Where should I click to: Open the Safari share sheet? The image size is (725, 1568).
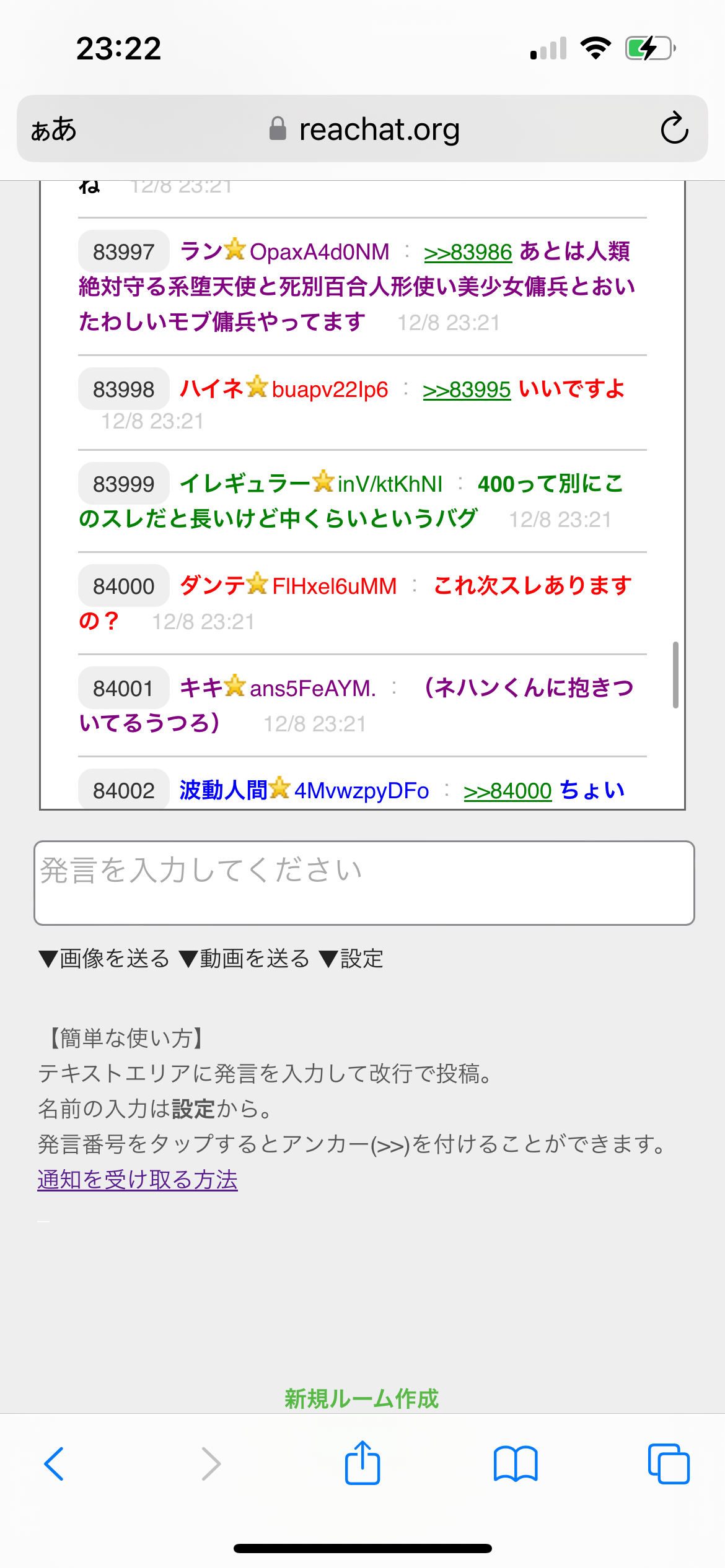click(x=362, y=1463)
